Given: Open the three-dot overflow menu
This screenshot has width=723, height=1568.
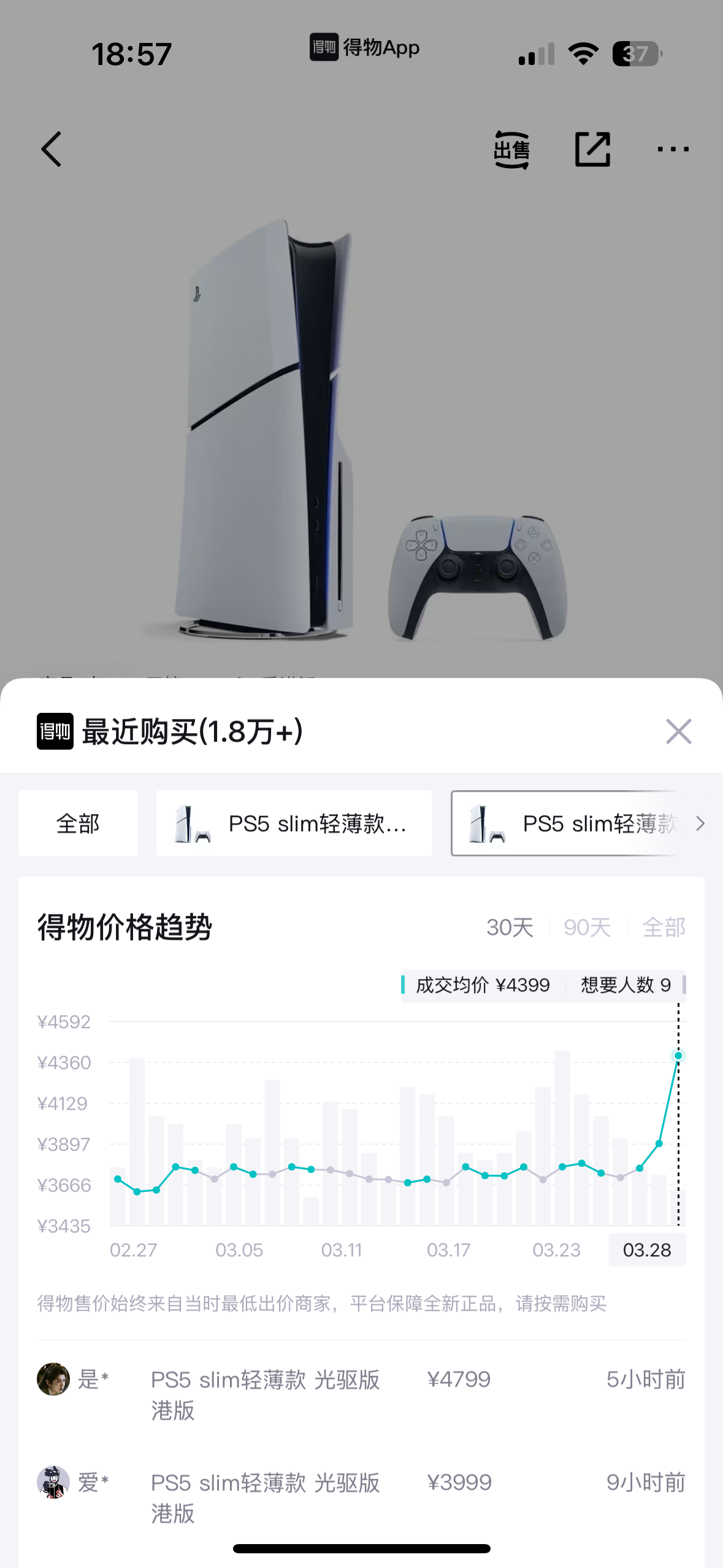Looking at the screenshot, I should [x=673, y=149].
